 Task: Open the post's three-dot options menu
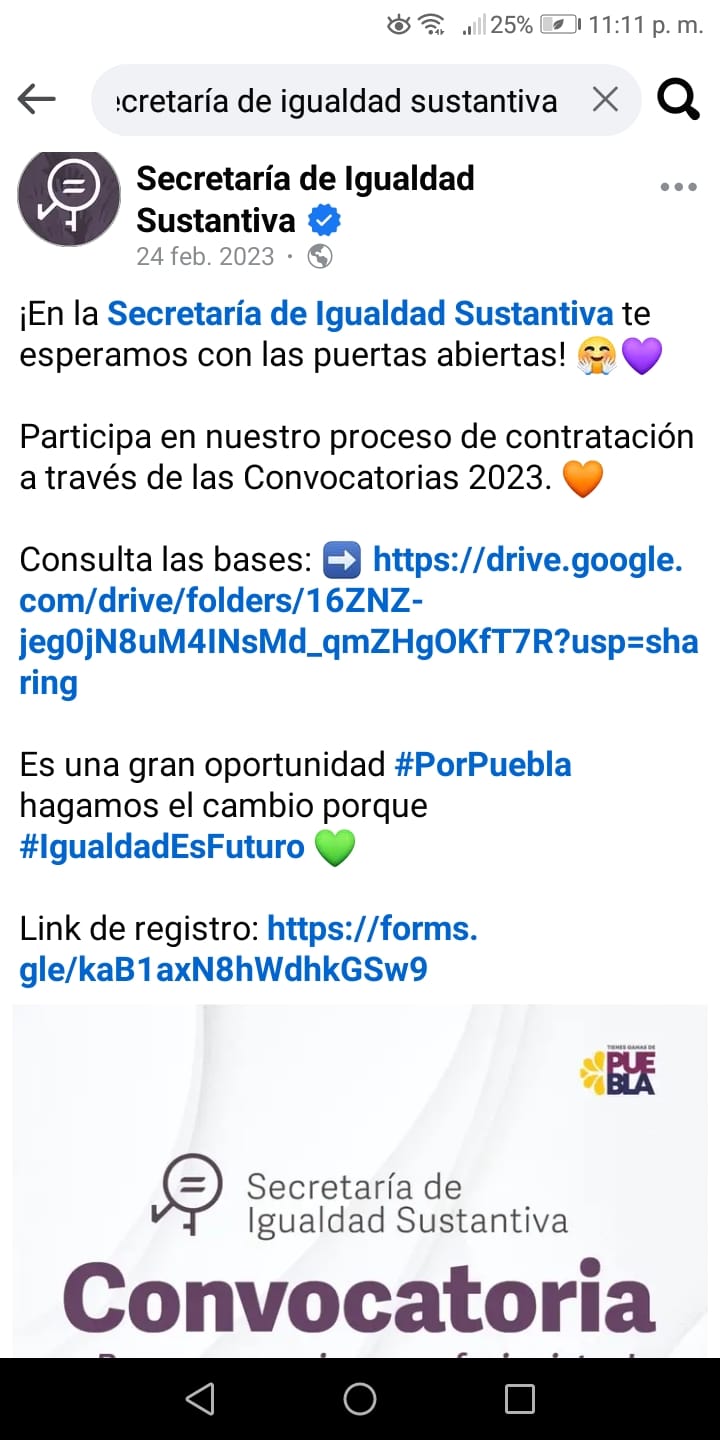coord(679,187)
